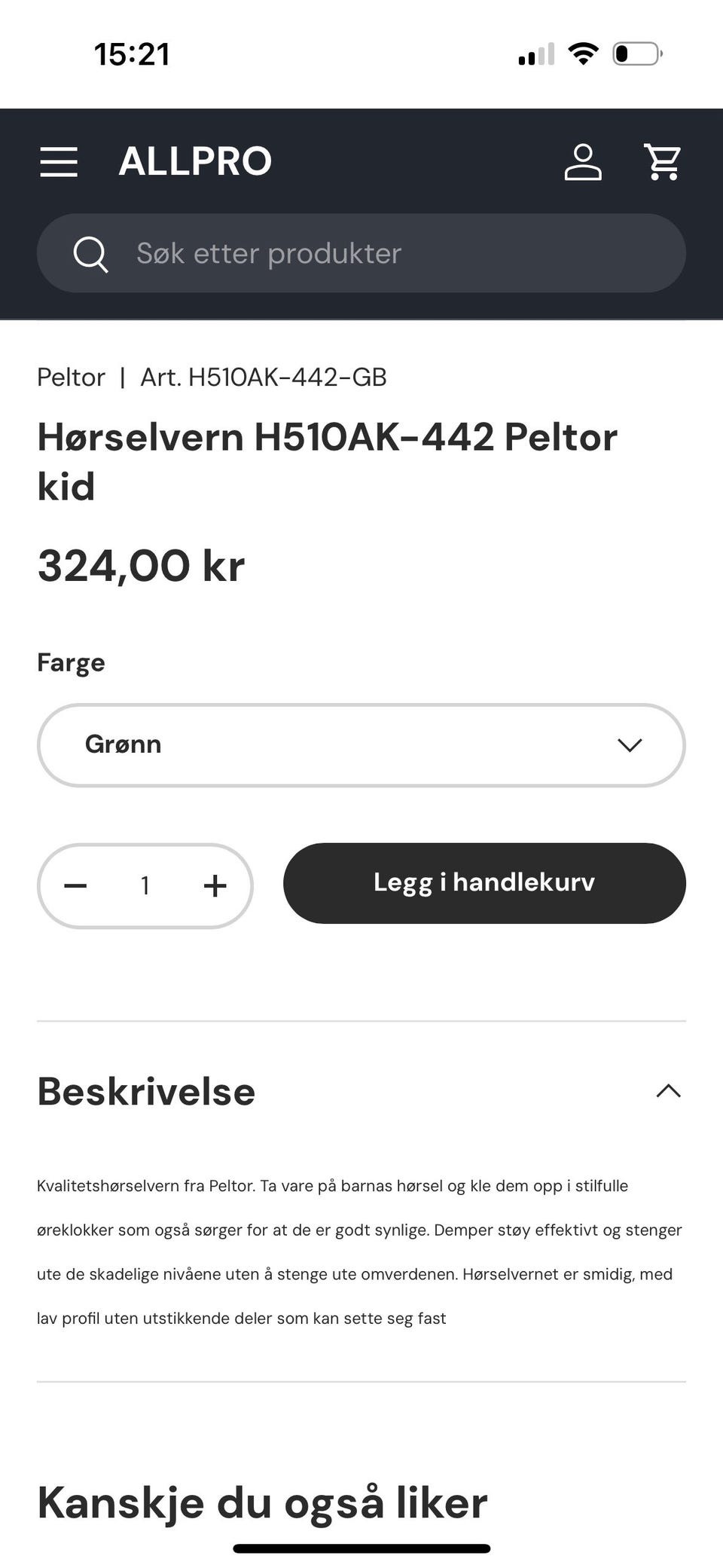Add product via Legg i handlekurv
The width and height of the screenshot is (723, 1568).
[484, 883]
